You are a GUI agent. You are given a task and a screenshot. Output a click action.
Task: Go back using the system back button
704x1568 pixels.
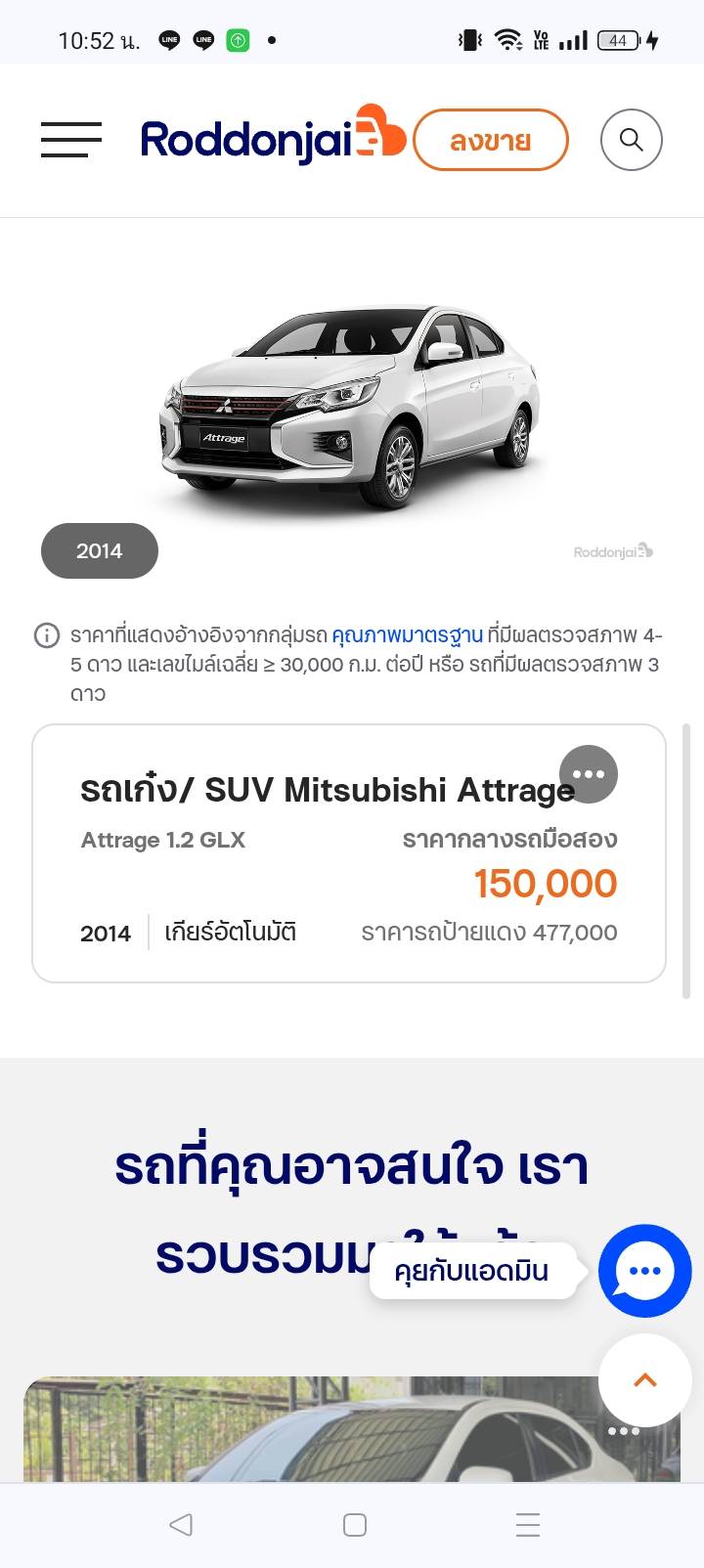click(x=181, y=1525)
